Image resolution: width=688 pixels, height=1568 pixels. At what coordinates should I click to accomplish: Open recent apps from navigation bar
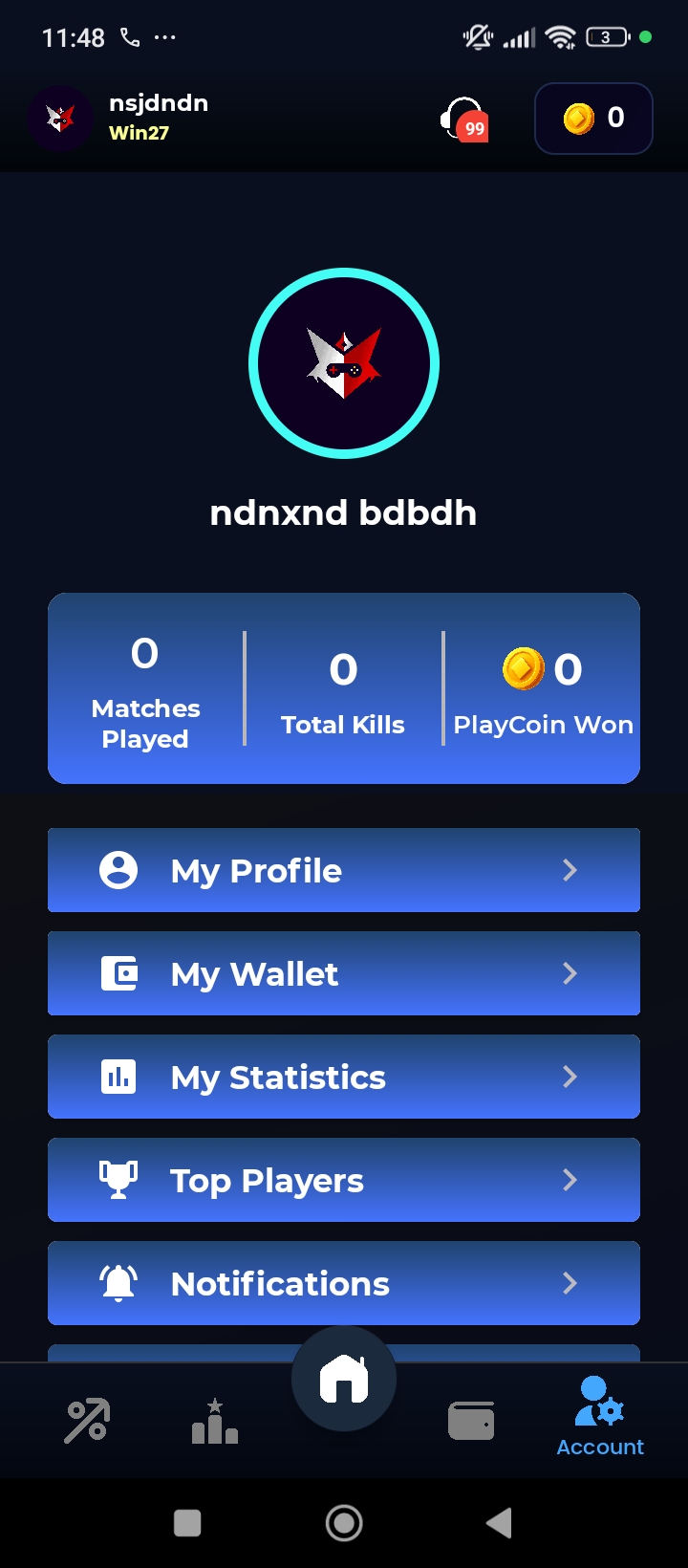pyautogui.click(x=187, y=1523)
